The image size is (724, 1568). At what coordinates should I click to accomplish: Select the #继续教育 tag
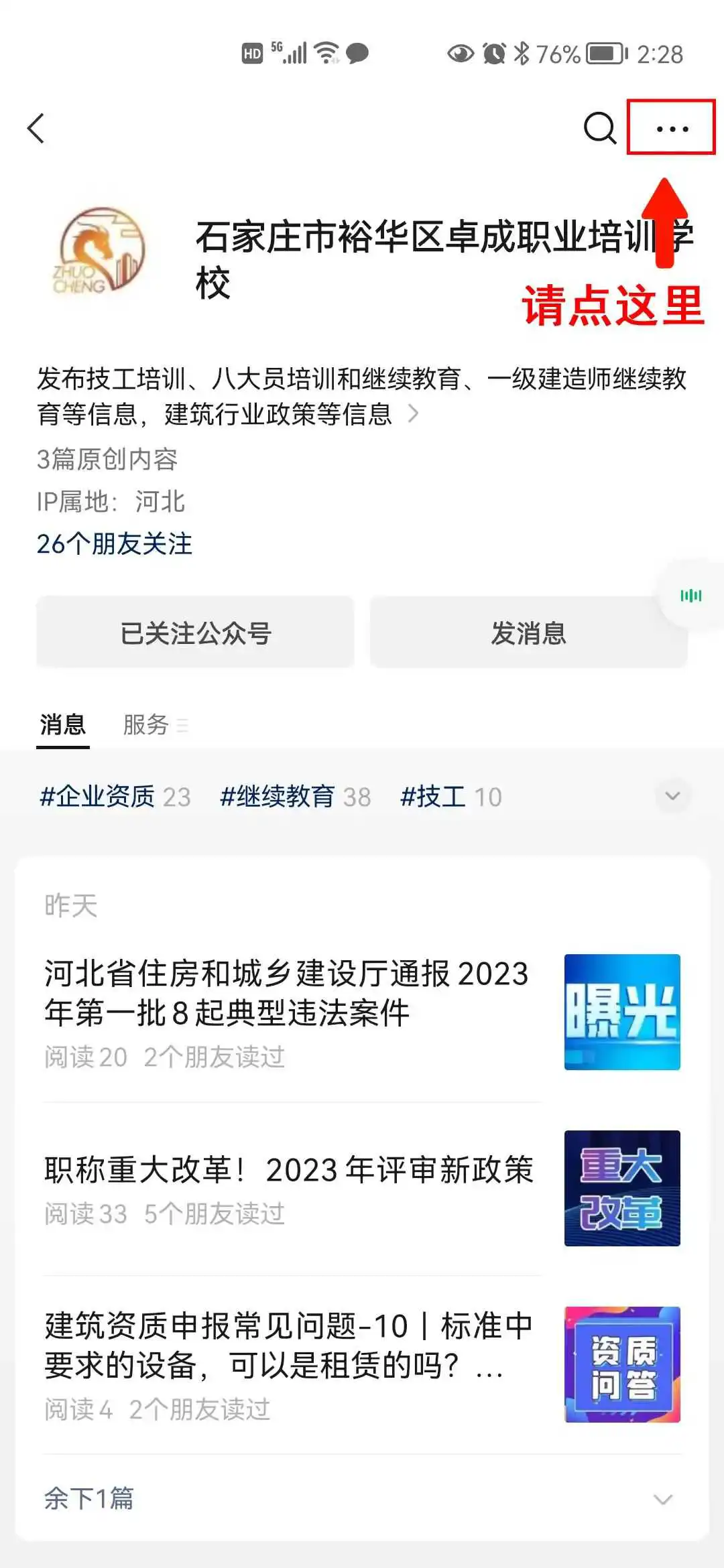tap(295, 797)
